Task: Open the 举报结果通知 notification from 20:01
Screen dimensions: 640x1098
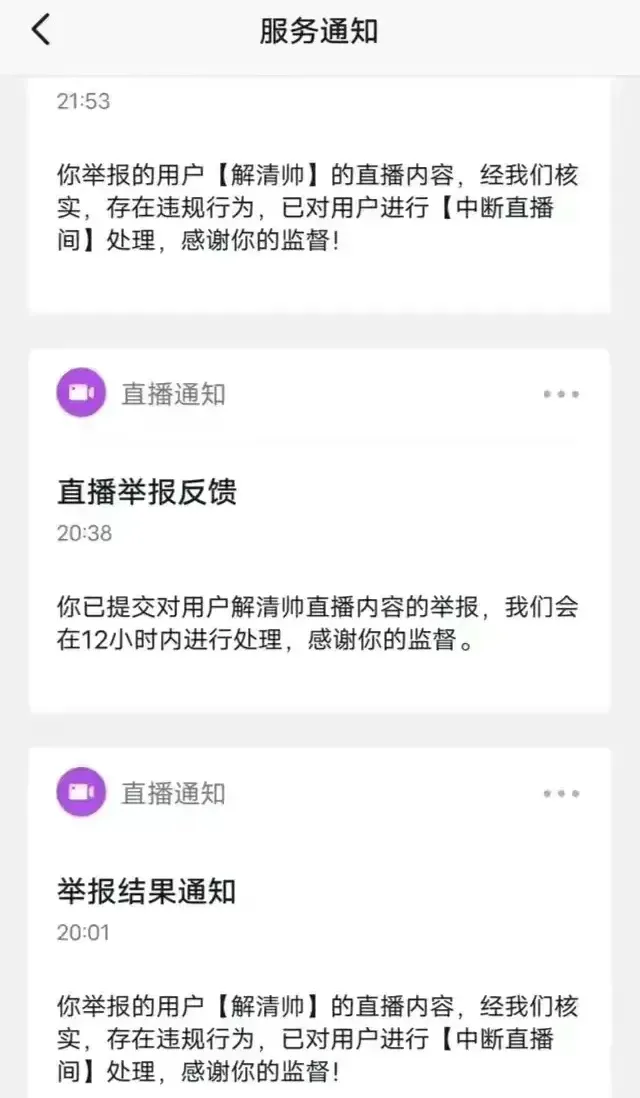Action: click(x=318, y=960)
